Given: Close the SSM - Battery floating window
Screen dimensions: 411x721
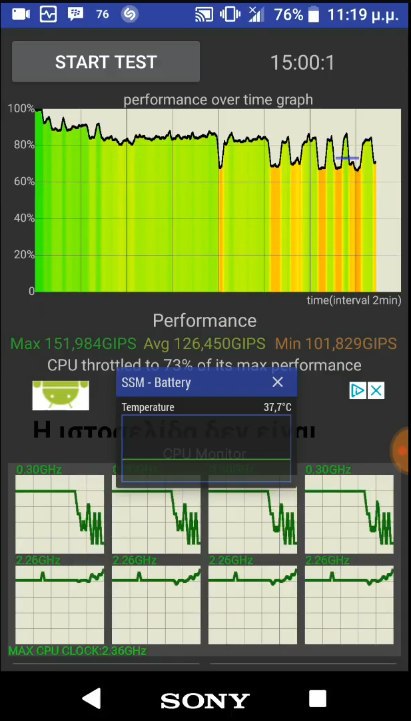Looking at the screenshot, I should 278,382.
